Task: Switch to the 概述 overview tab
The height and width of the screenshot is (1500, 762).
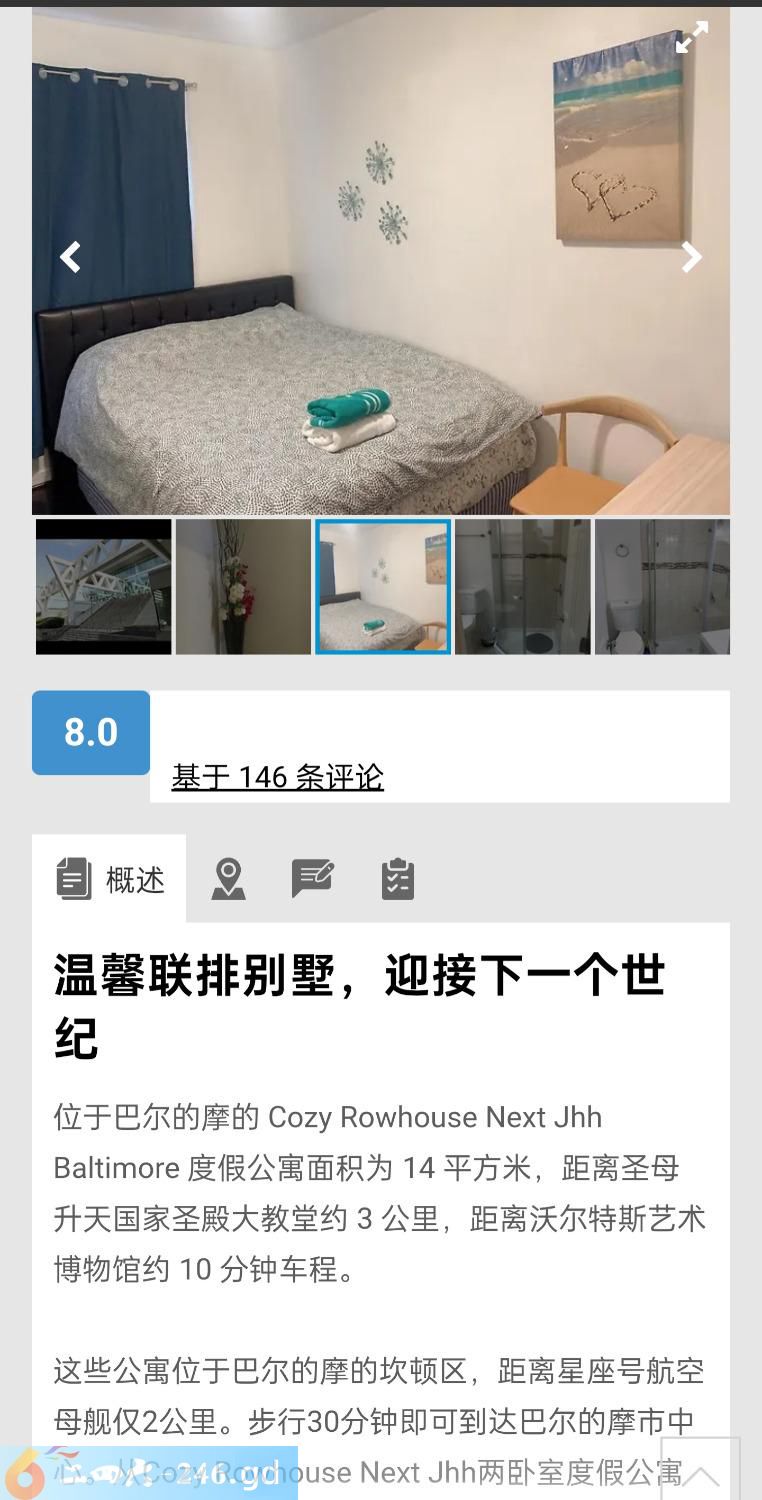Action: (109, 879)
